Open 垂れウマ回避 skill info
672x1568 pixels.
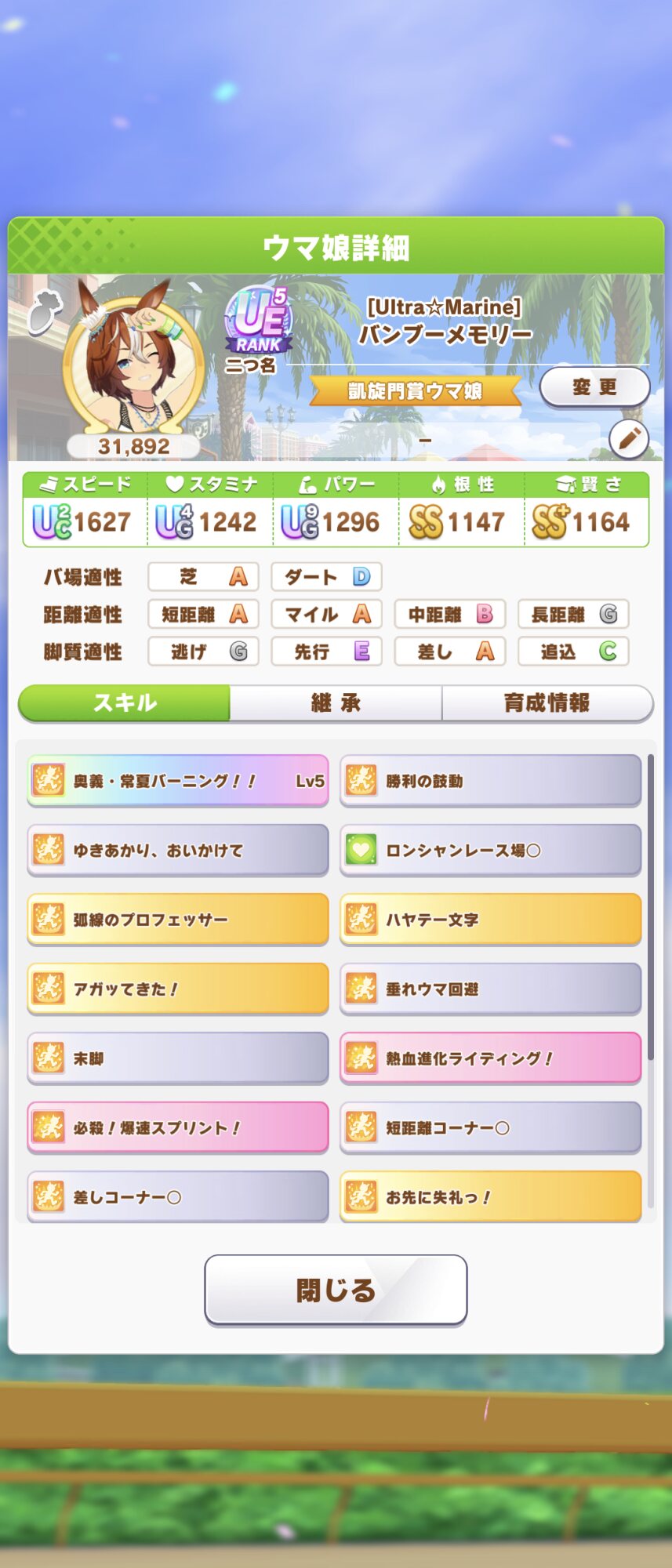coord(490,989)
